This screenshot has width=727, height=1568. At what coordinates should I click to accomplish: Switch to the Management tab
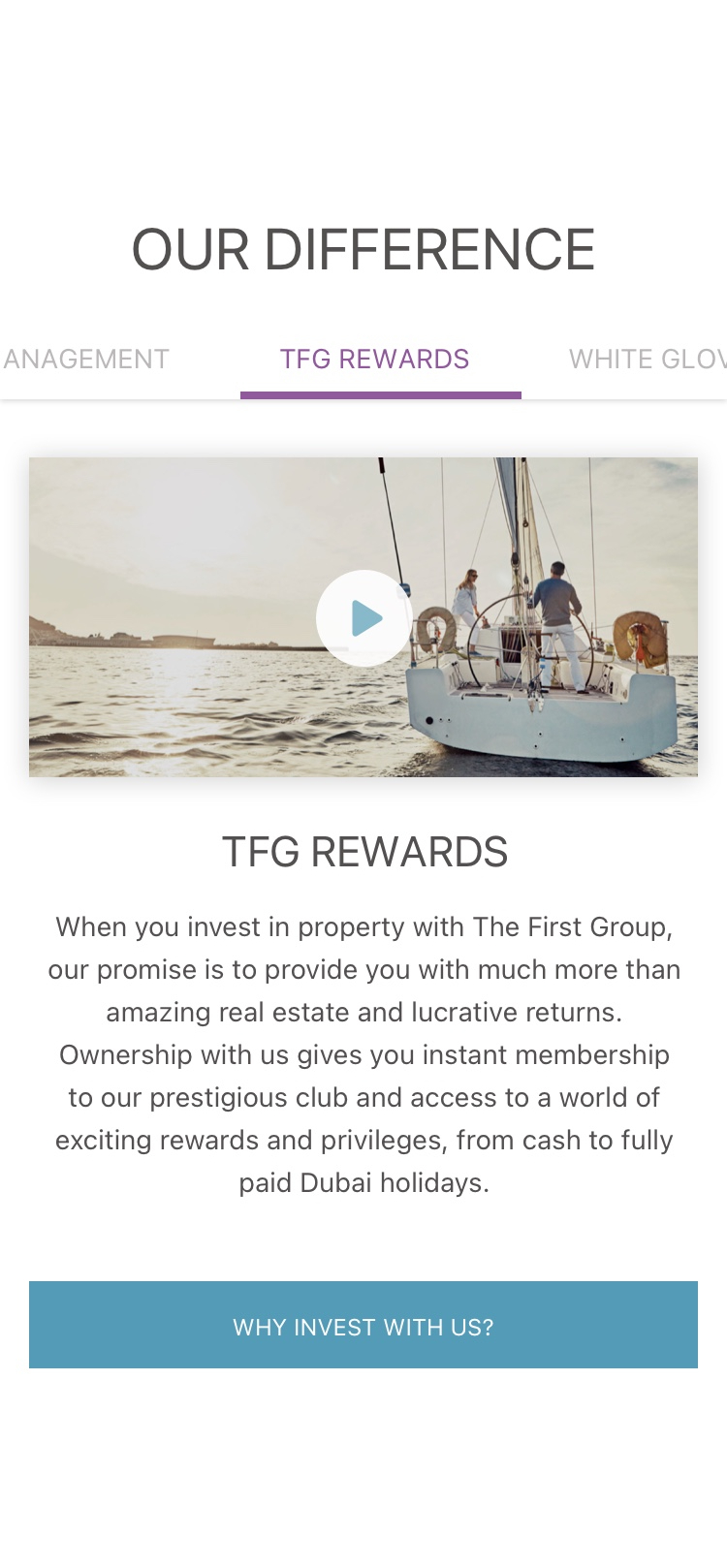tap(87, 360)
